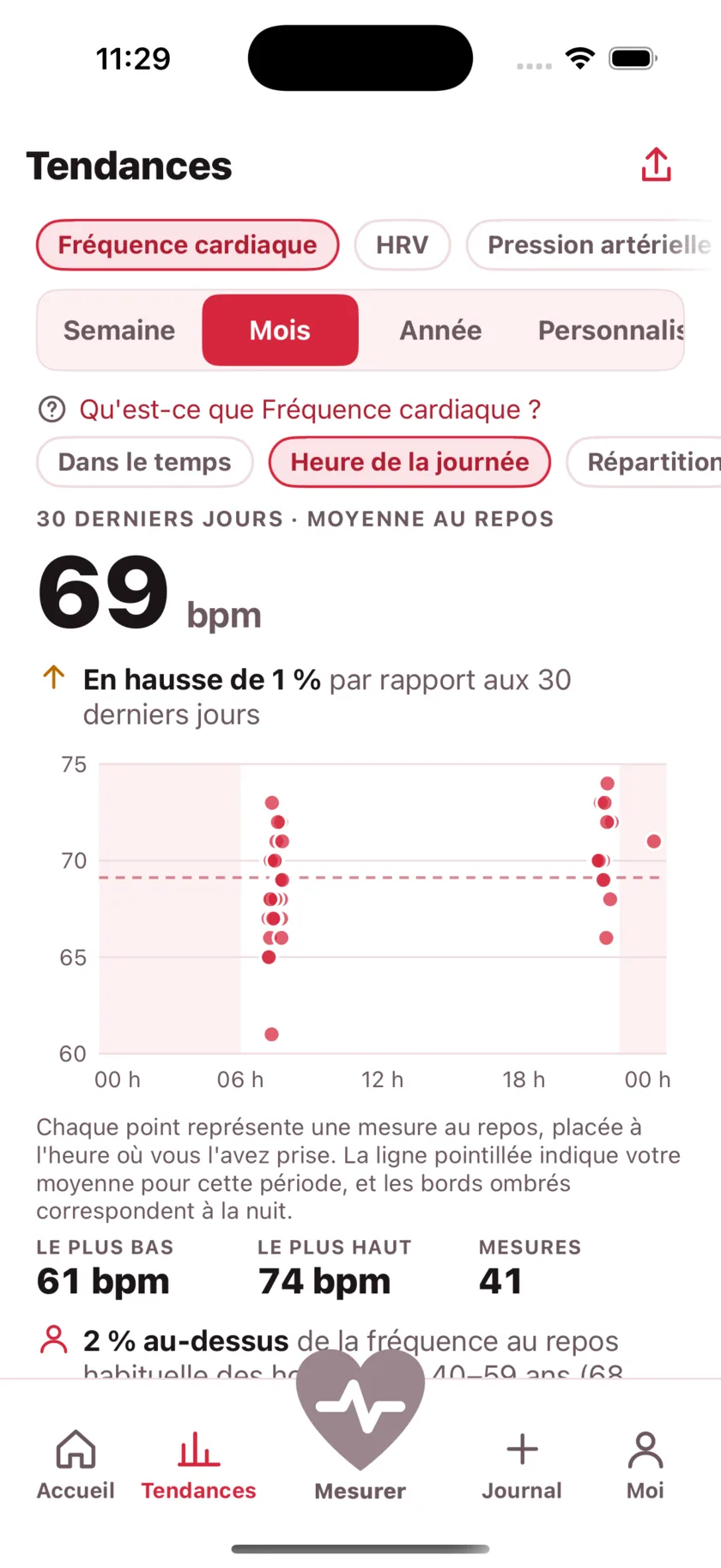Select the Mois period

[x=280, y=331]
